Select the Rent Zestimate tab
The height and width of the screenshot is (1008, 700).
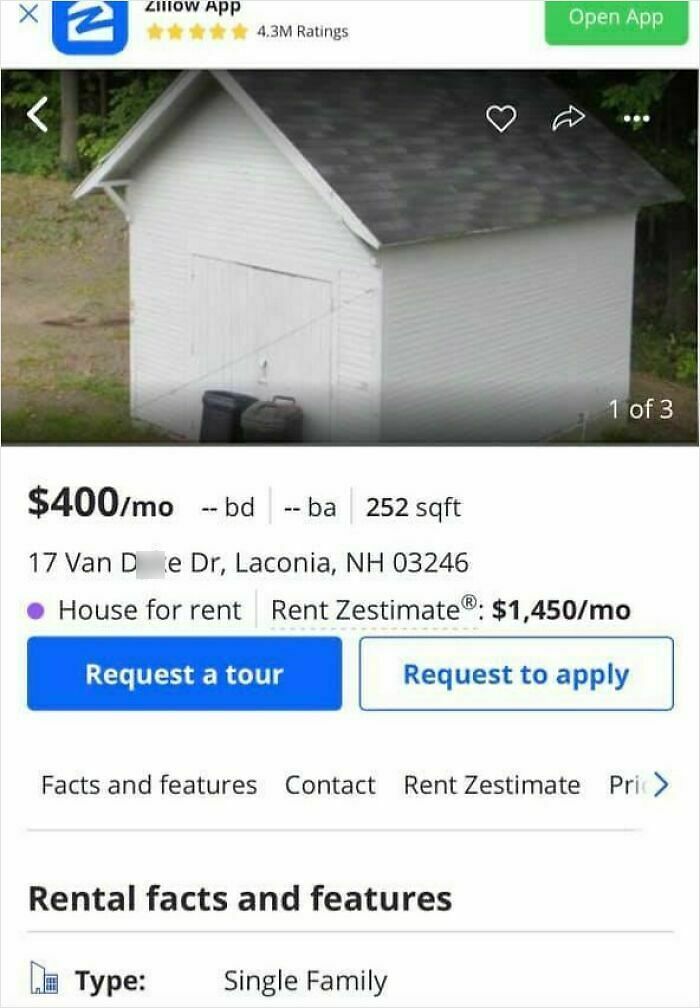pos(491,785)
